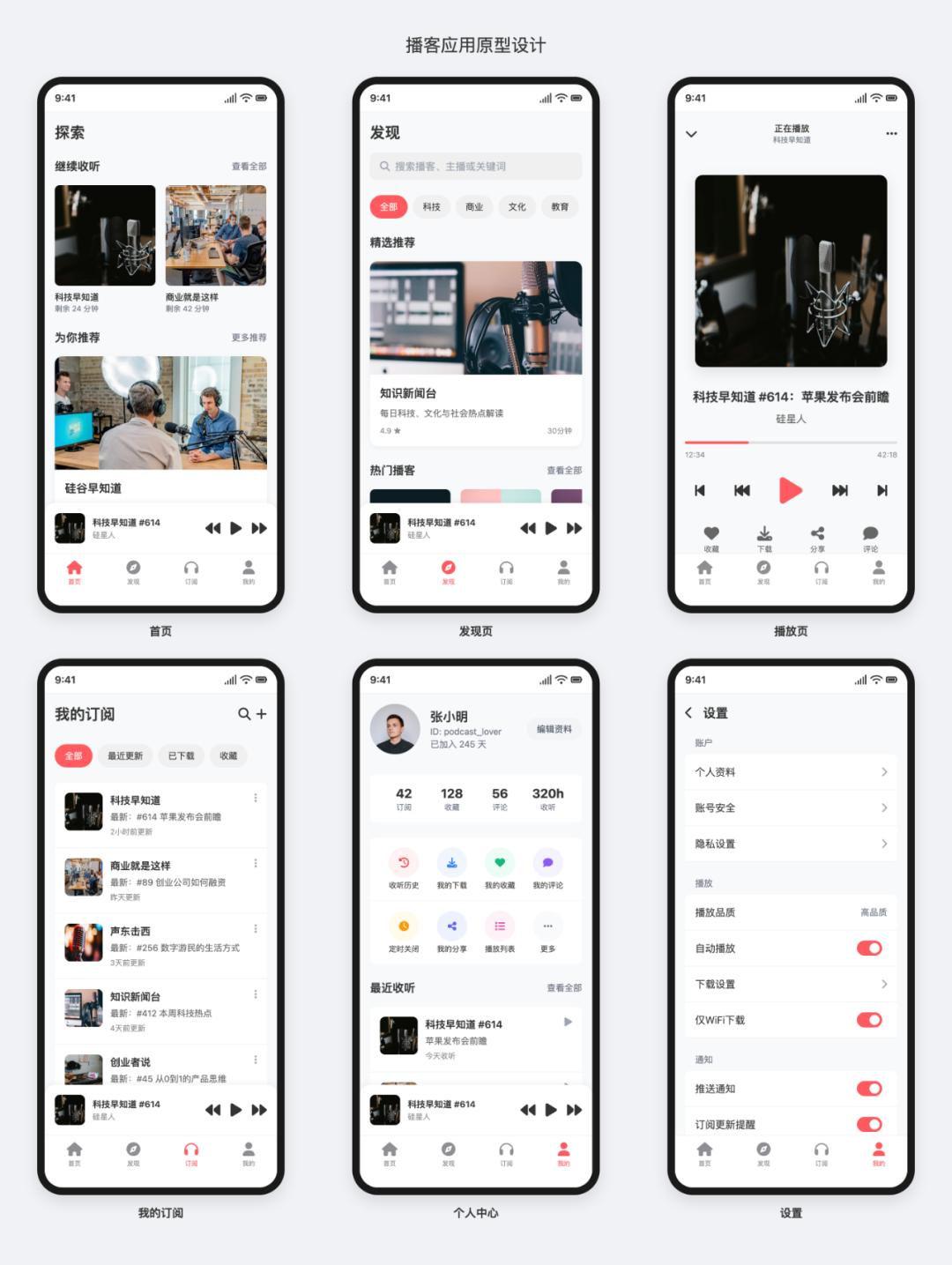Click the playback progress bar on player page
The height and width of the screenshot is (1265, 952).
point(791,441)
